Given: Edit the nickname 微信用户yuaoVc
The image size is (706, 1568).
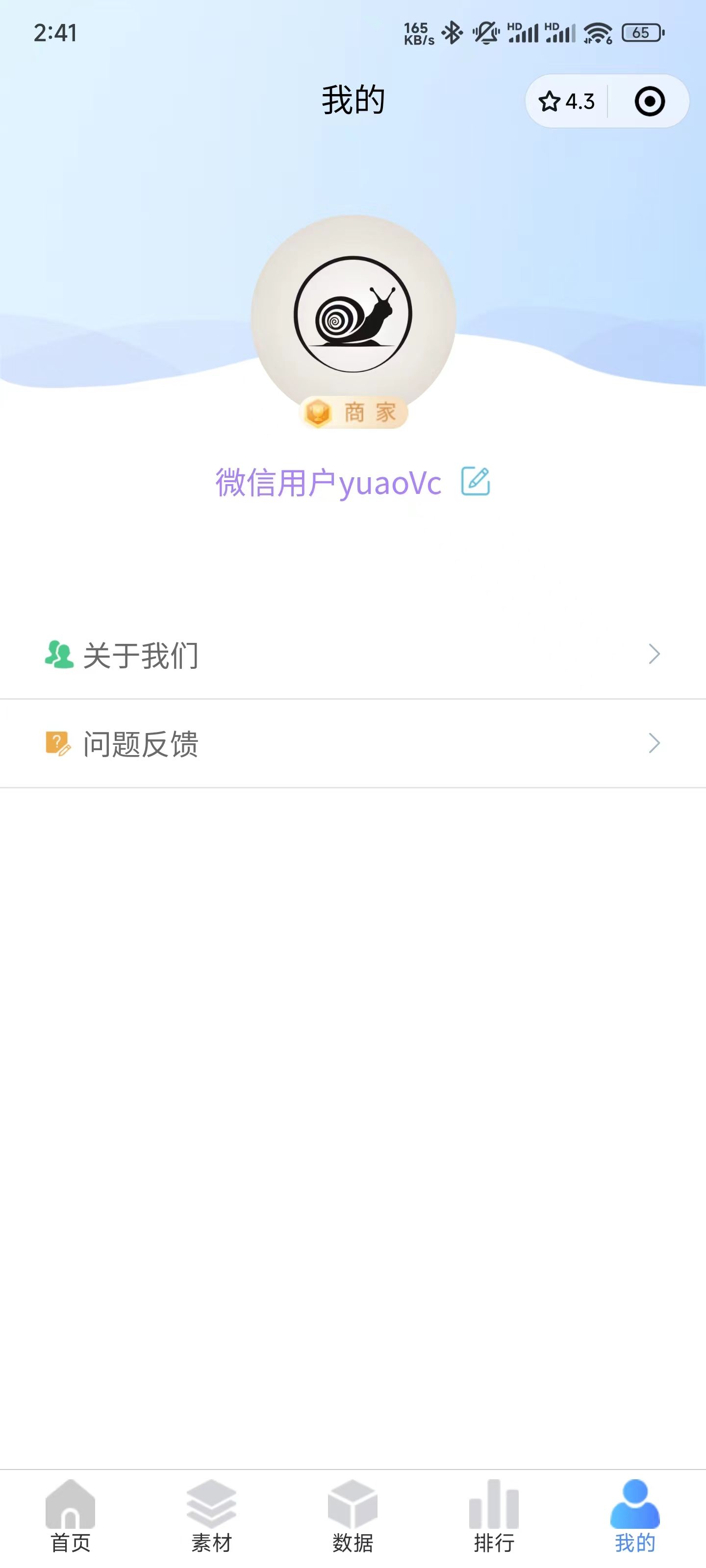Looking at the screenshot, I should 475,482.
